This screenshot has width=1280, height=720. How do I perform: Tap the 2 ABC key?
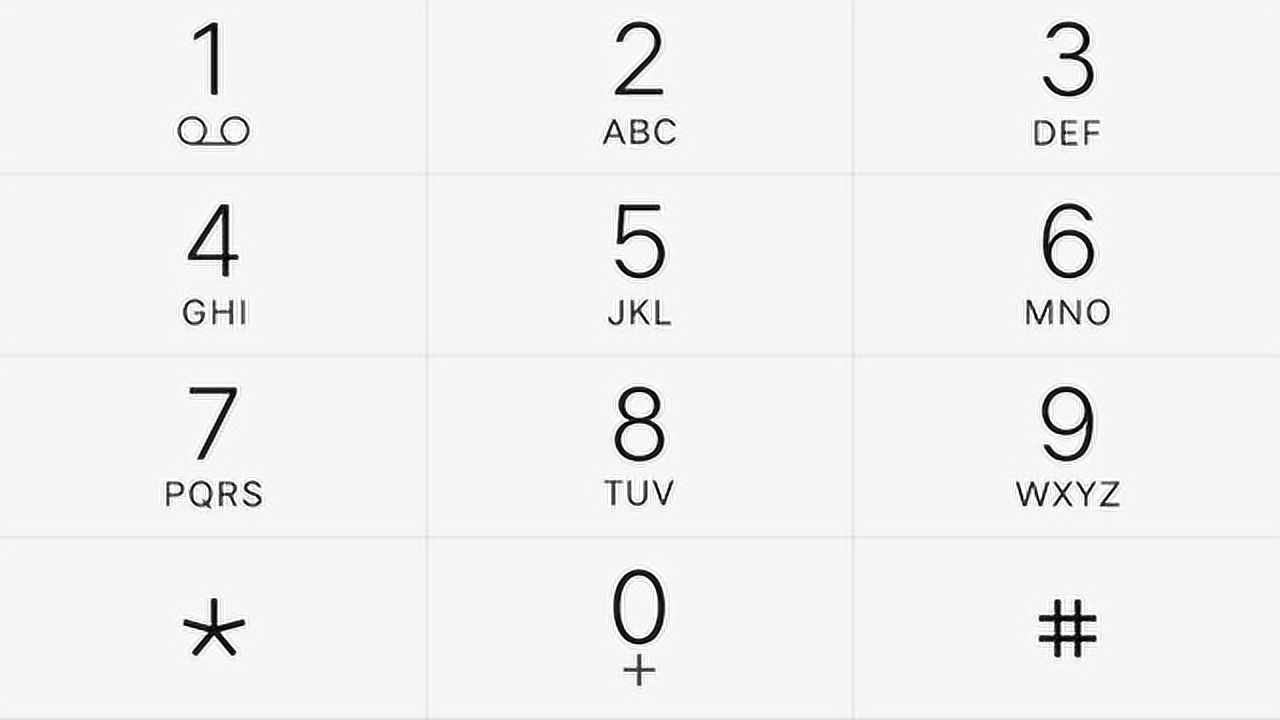coord(640,86)
